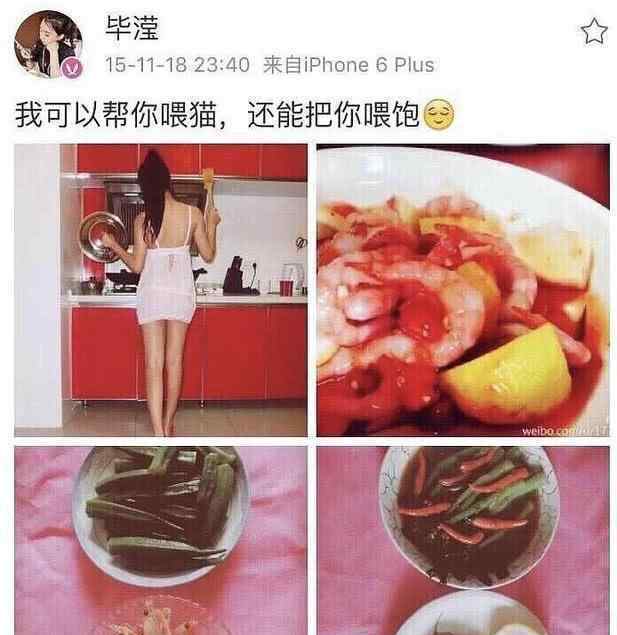
Task: Open the okra dish photo
Action: click(161, 540)
